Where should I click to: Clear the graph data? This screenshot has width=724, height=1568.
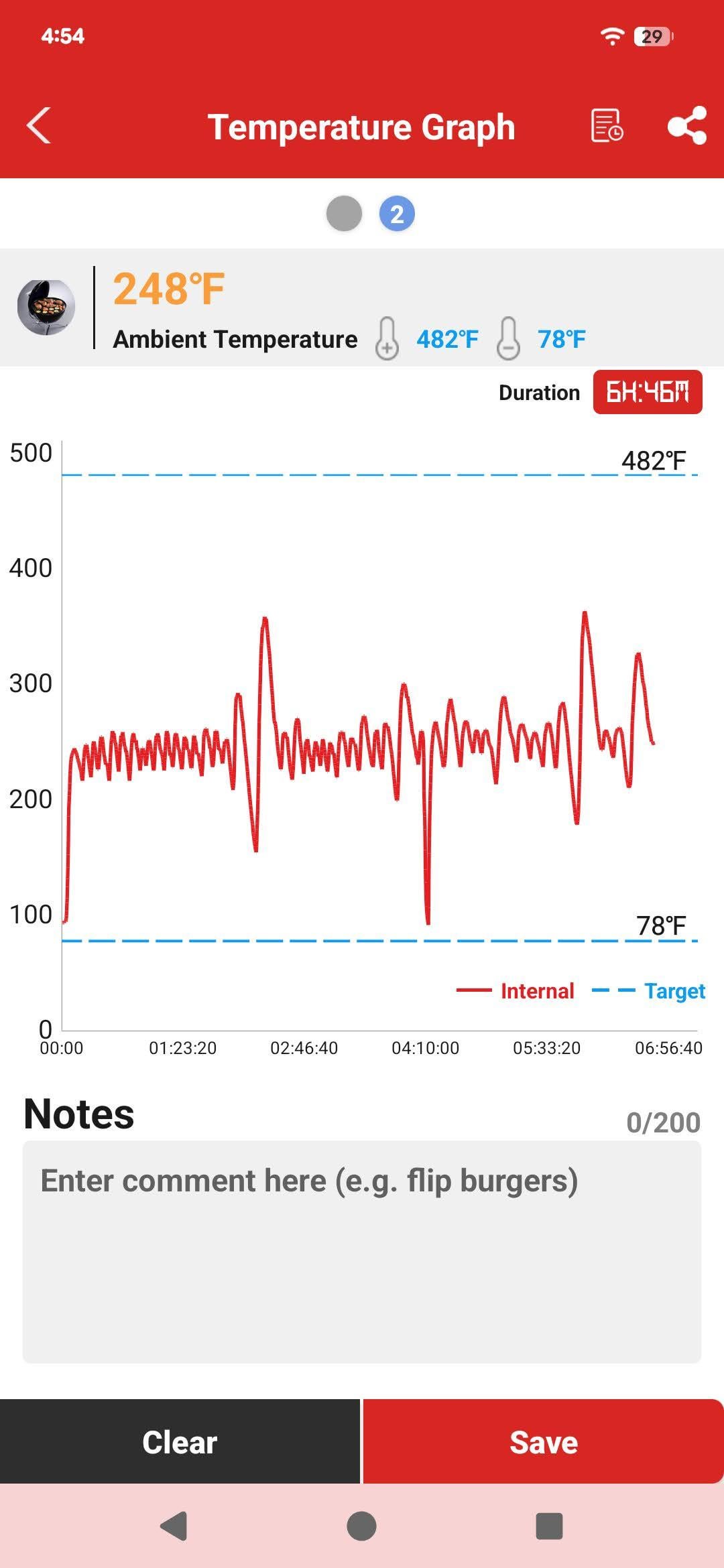[x=180, y=1442]
